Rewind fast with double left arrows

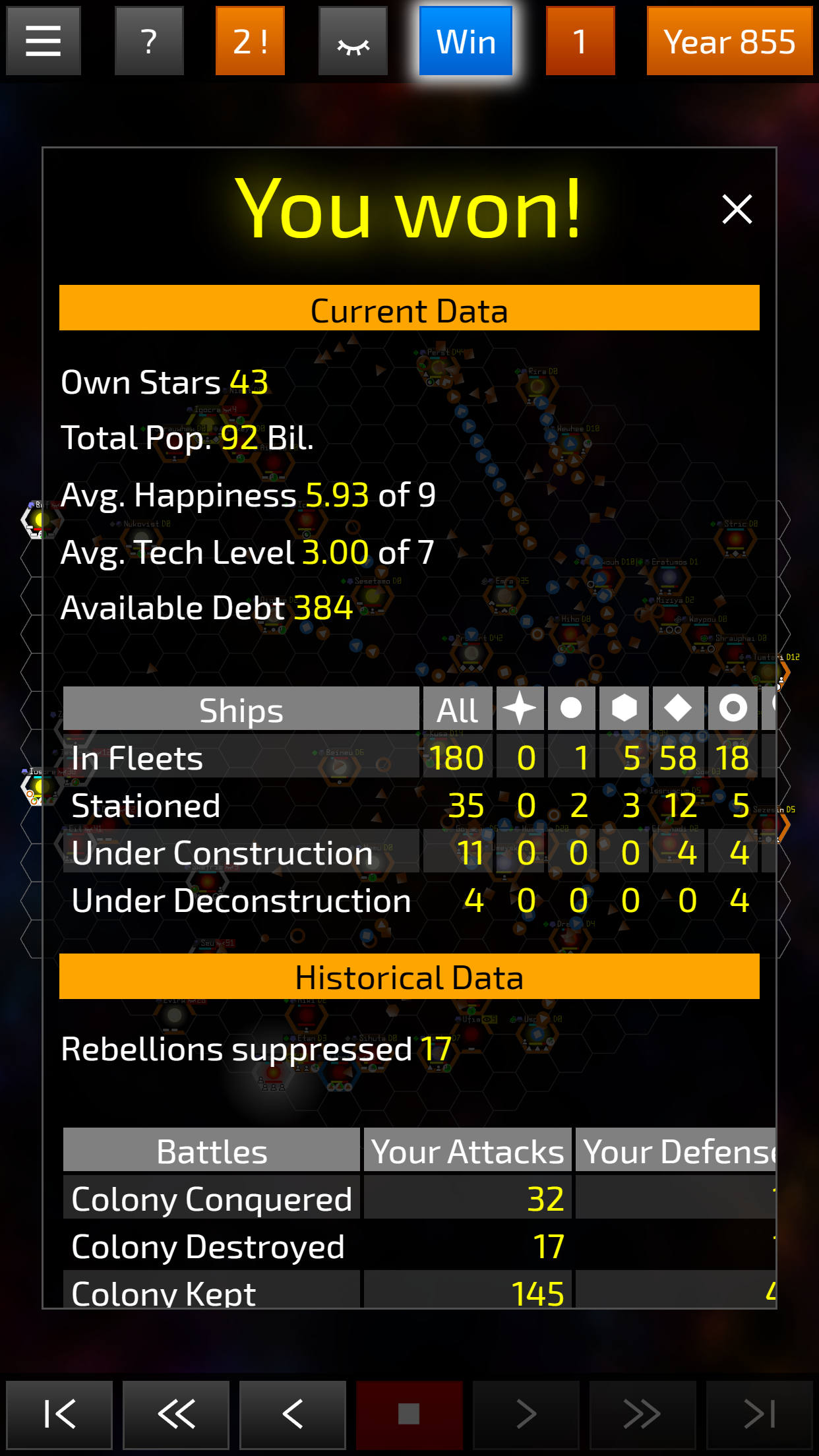click(x=176, y=1414)
